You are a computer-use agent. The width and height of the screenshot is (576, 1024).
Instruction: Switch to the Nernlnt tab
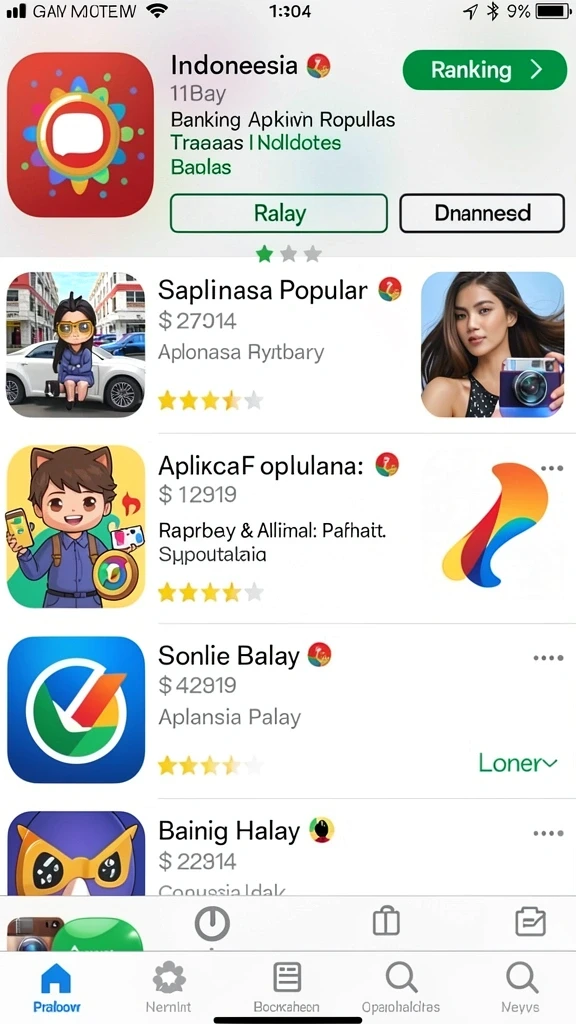[x=168, y=988]
